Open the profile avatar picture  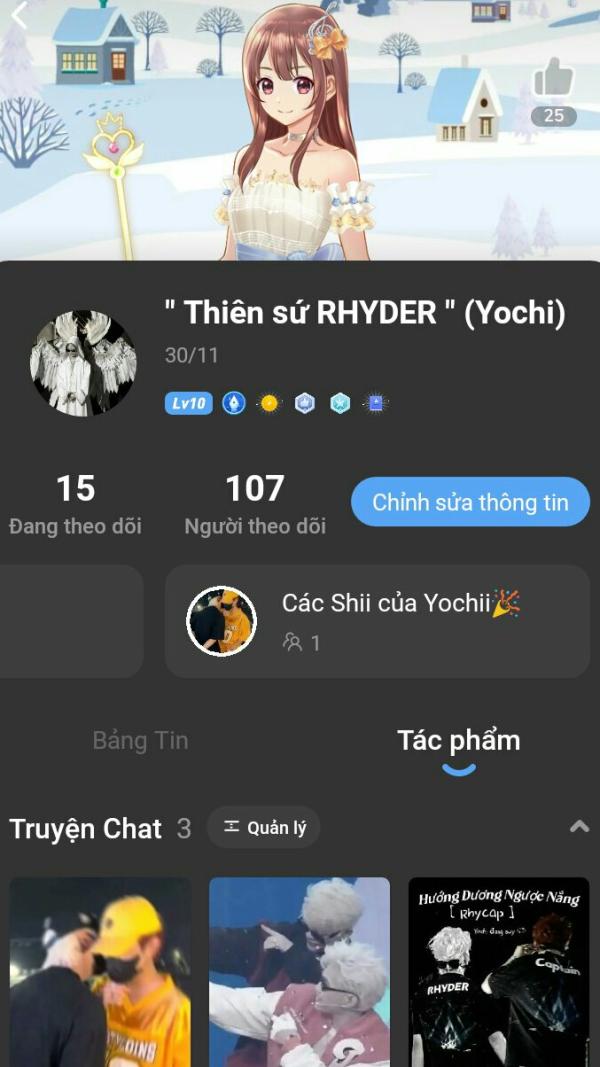tap(83, 362)
